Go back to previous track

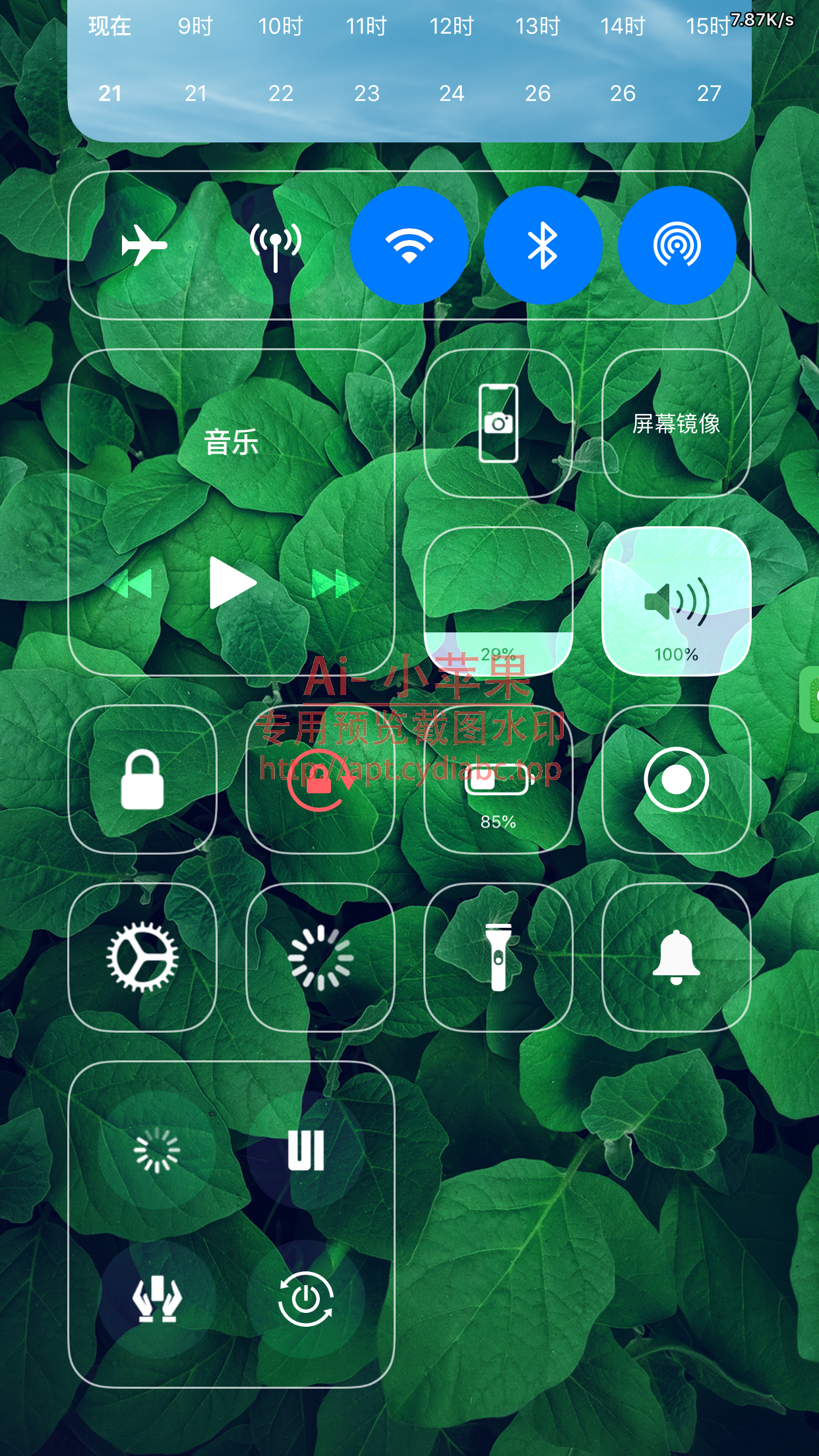129,584
